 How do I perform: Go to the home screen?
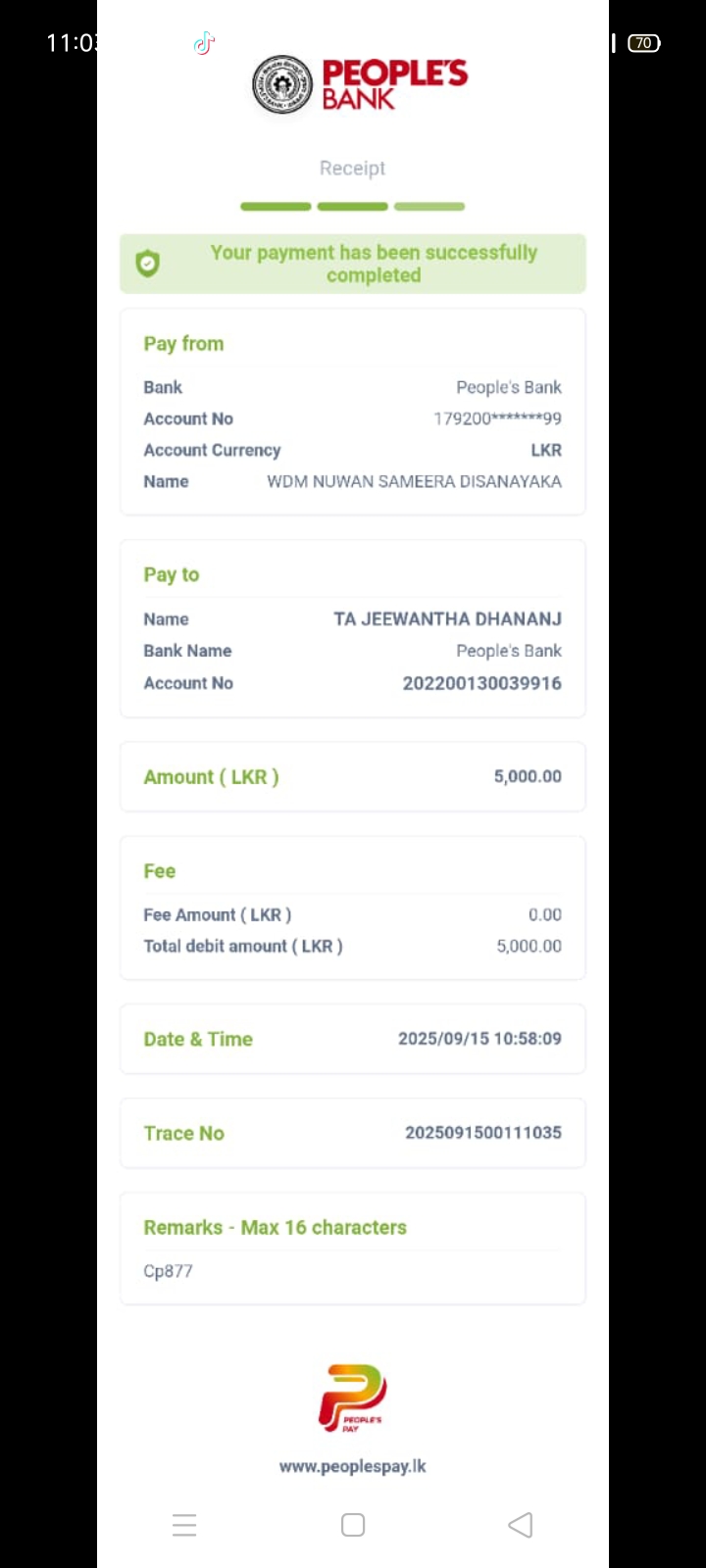click(x=353, y=1525)
